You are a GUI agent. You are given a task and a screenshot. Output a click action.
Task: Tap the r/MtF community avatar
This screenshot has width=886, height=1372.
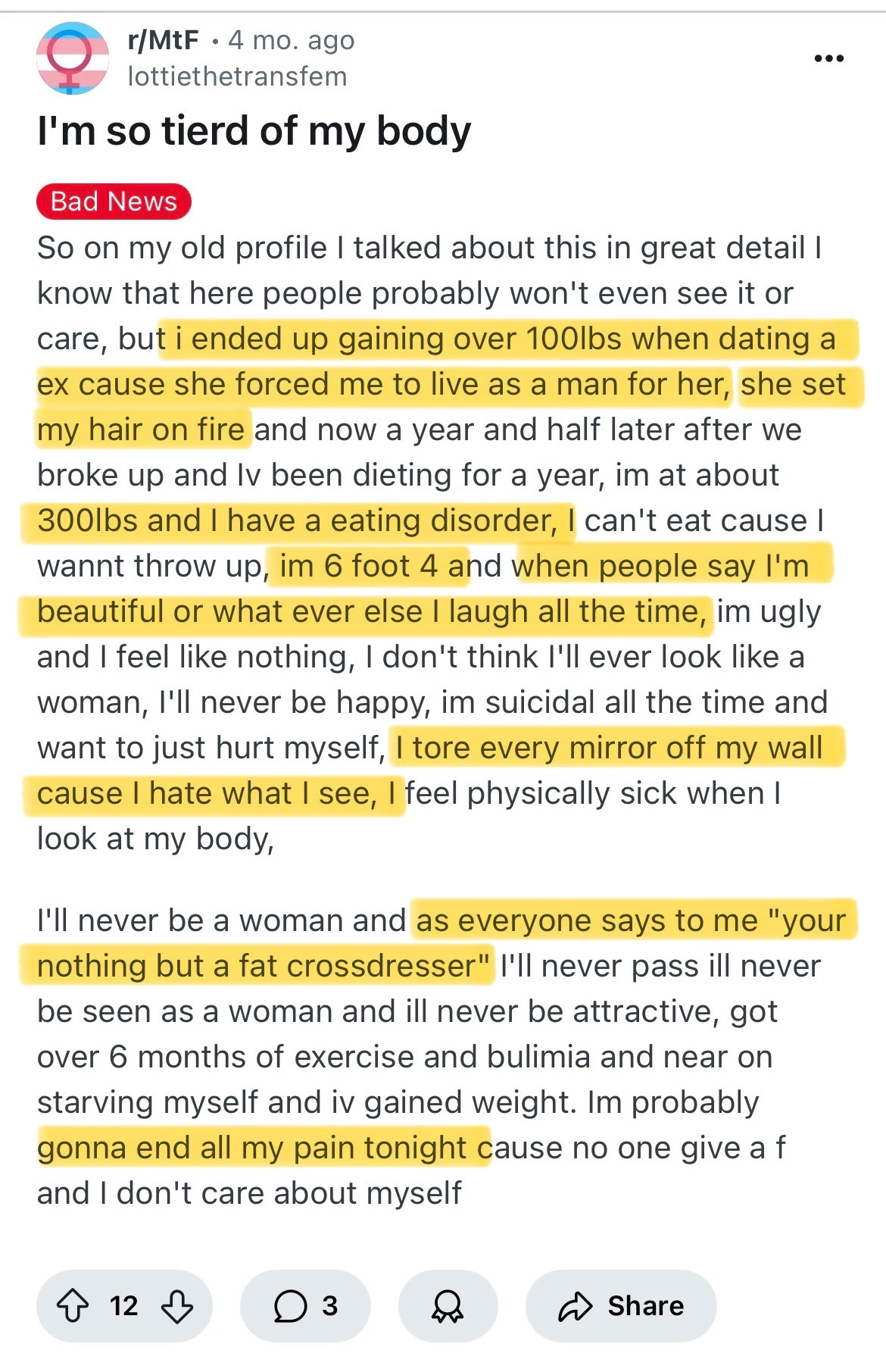tap(73, 58)
